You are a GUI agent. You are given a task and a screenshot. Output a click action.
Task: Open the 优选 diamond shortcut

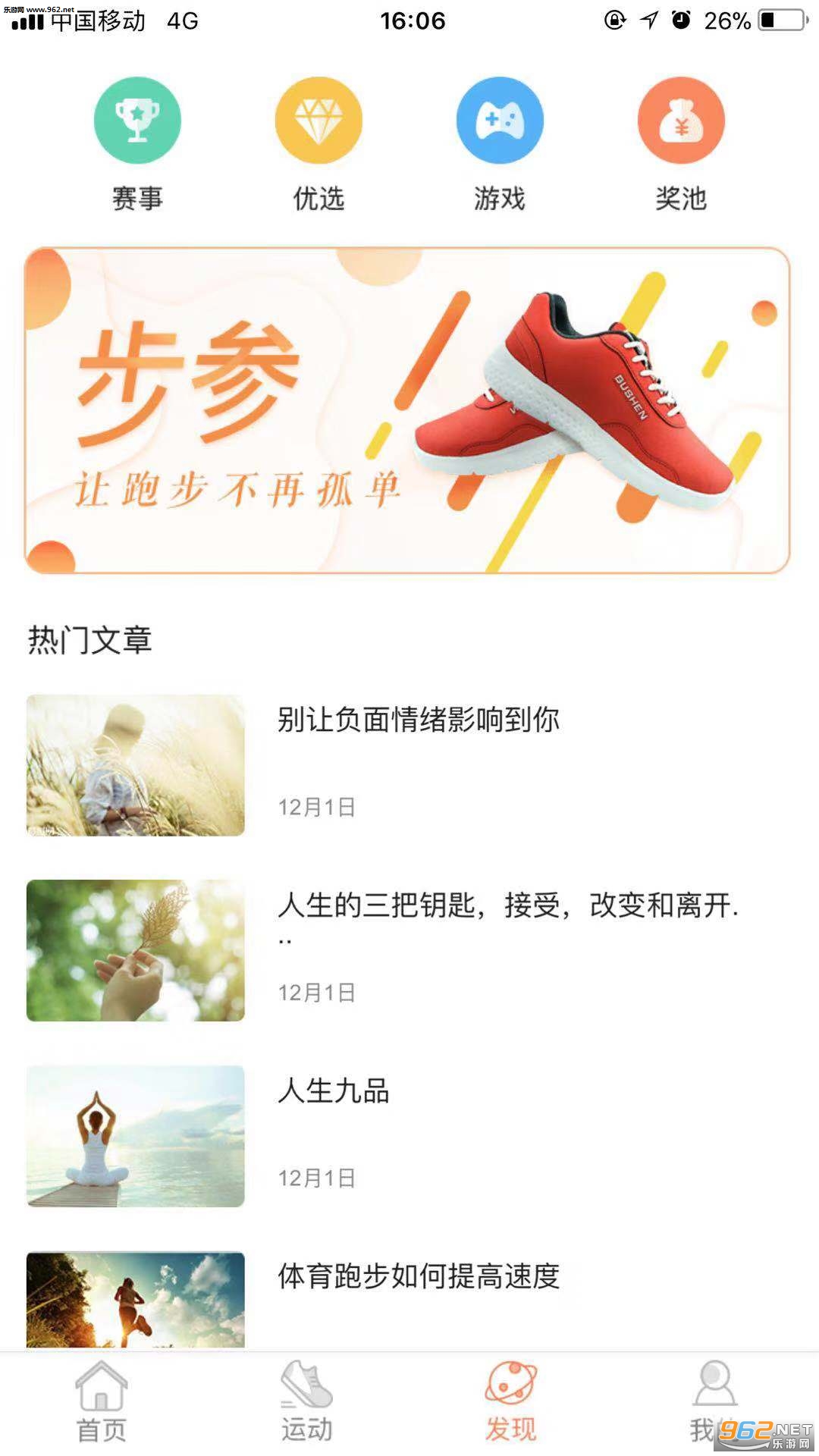coord(318,144)
